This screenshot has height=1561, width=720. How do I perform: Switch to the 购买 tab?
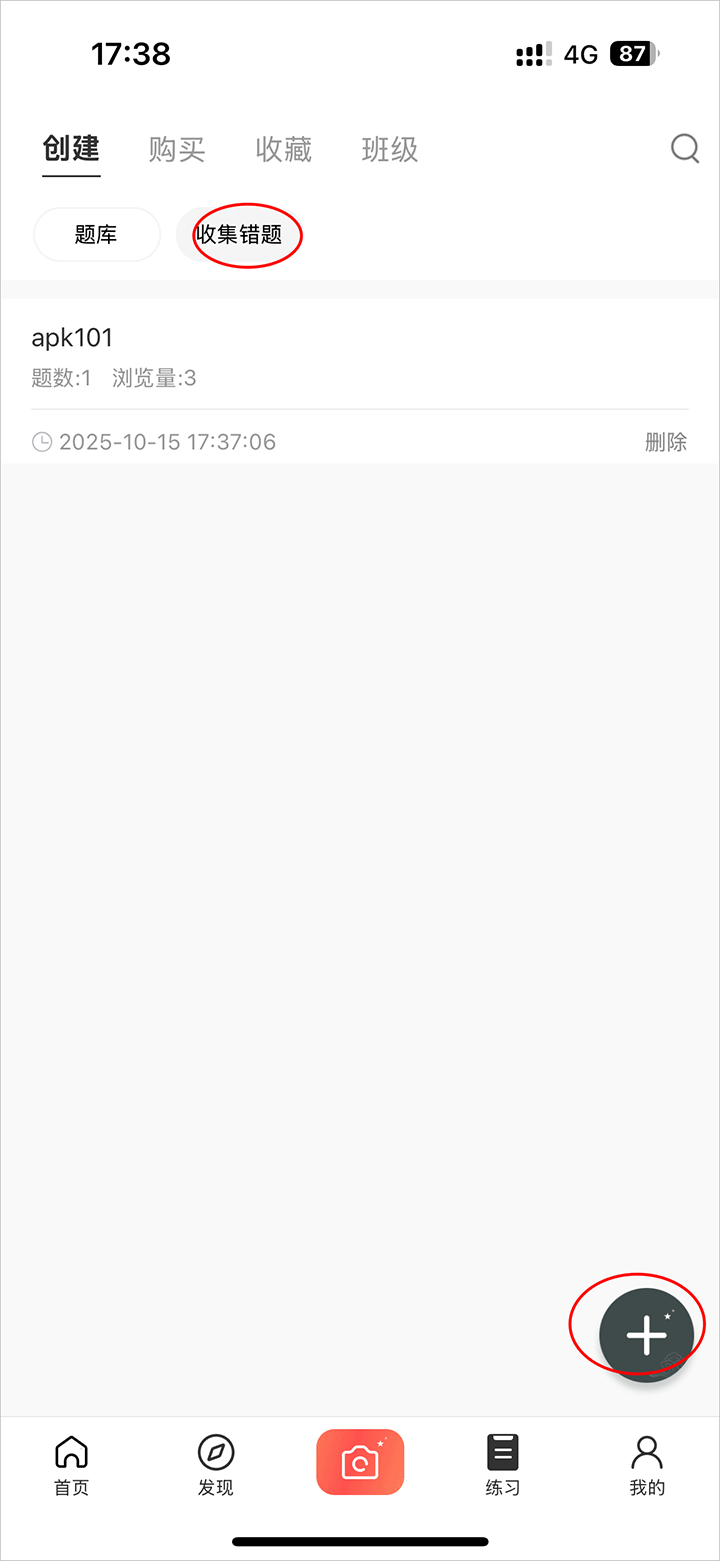(x=177, y=150)
